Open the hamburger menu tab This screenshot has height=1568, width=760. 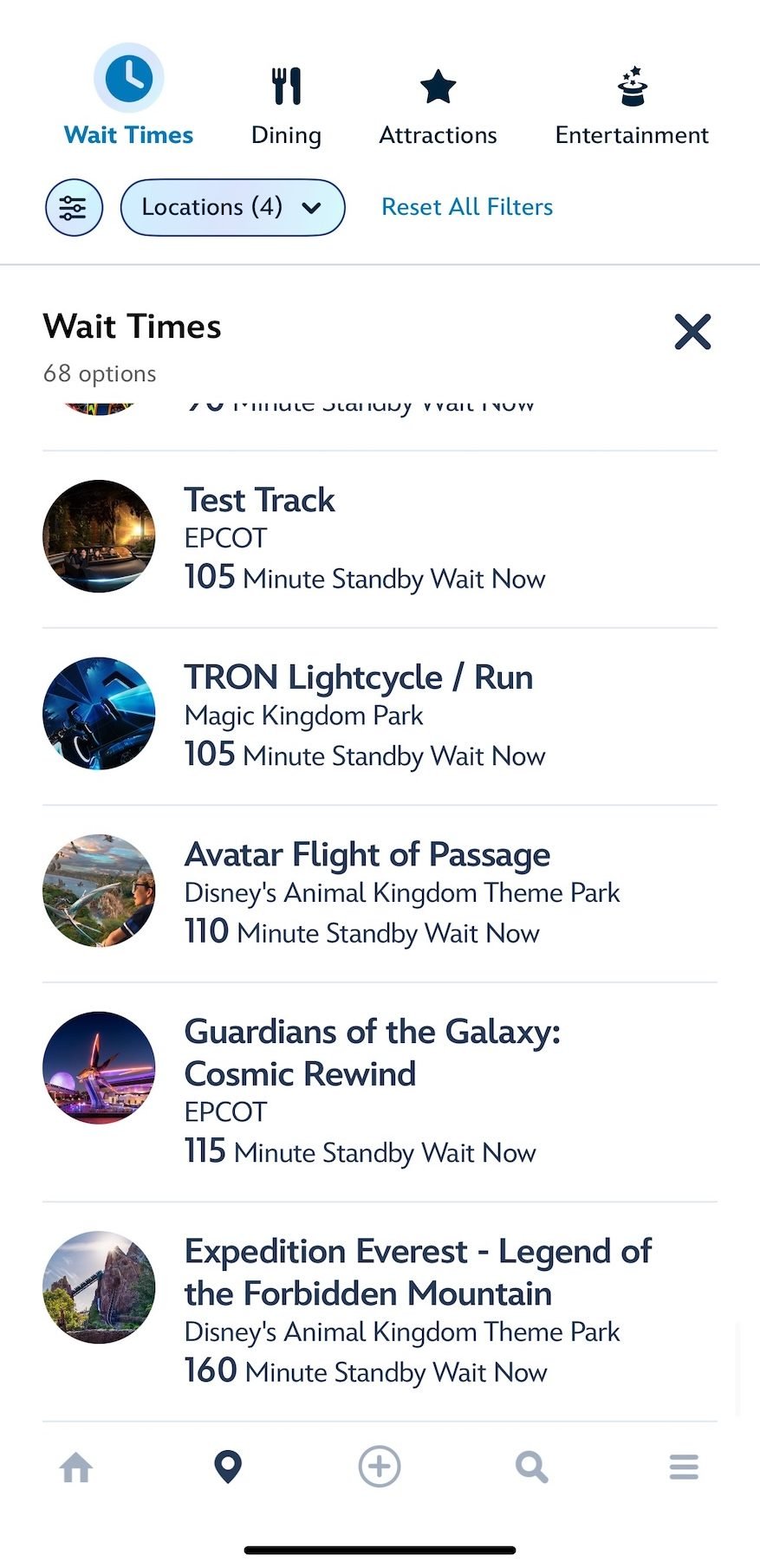coord(684,1468)
